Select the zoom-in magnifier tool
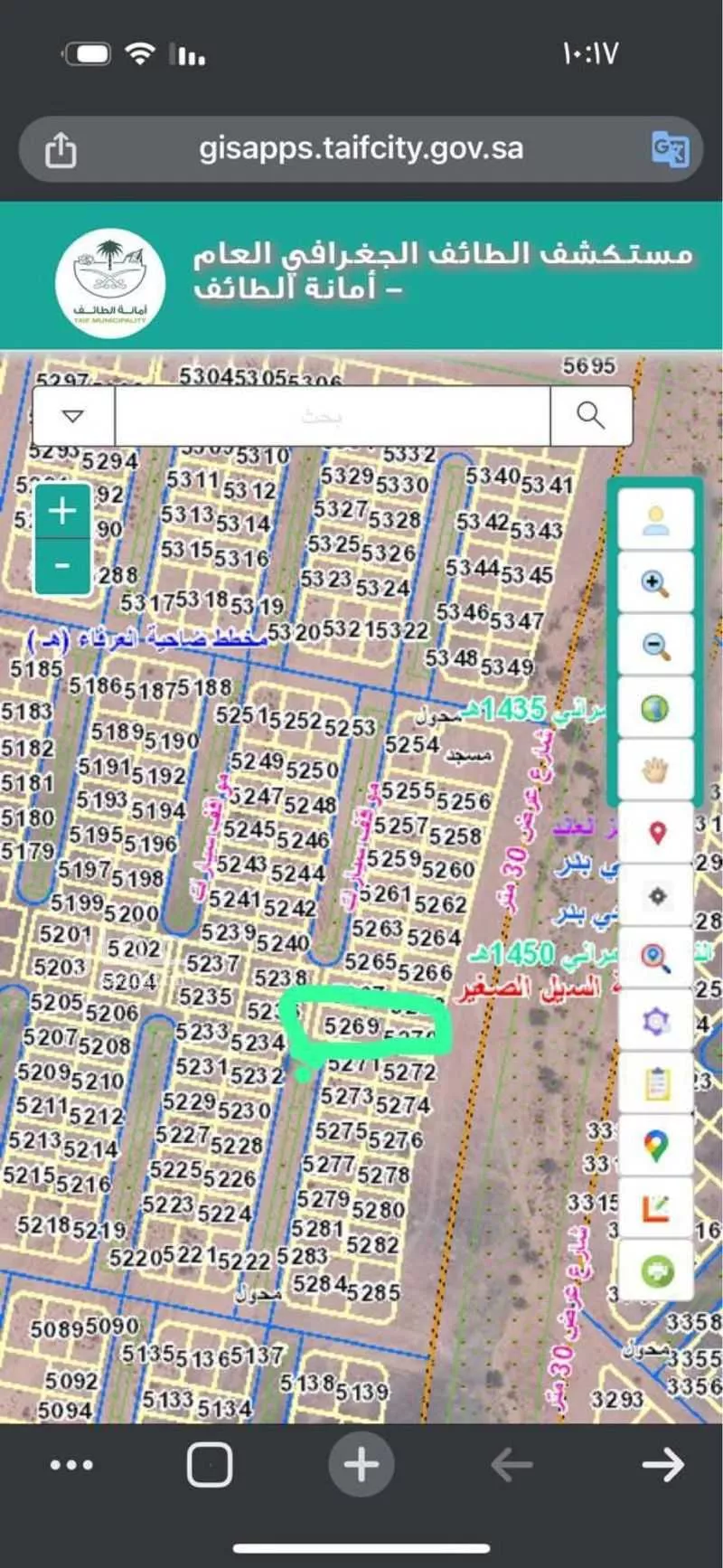 click(x=656, y=583)
